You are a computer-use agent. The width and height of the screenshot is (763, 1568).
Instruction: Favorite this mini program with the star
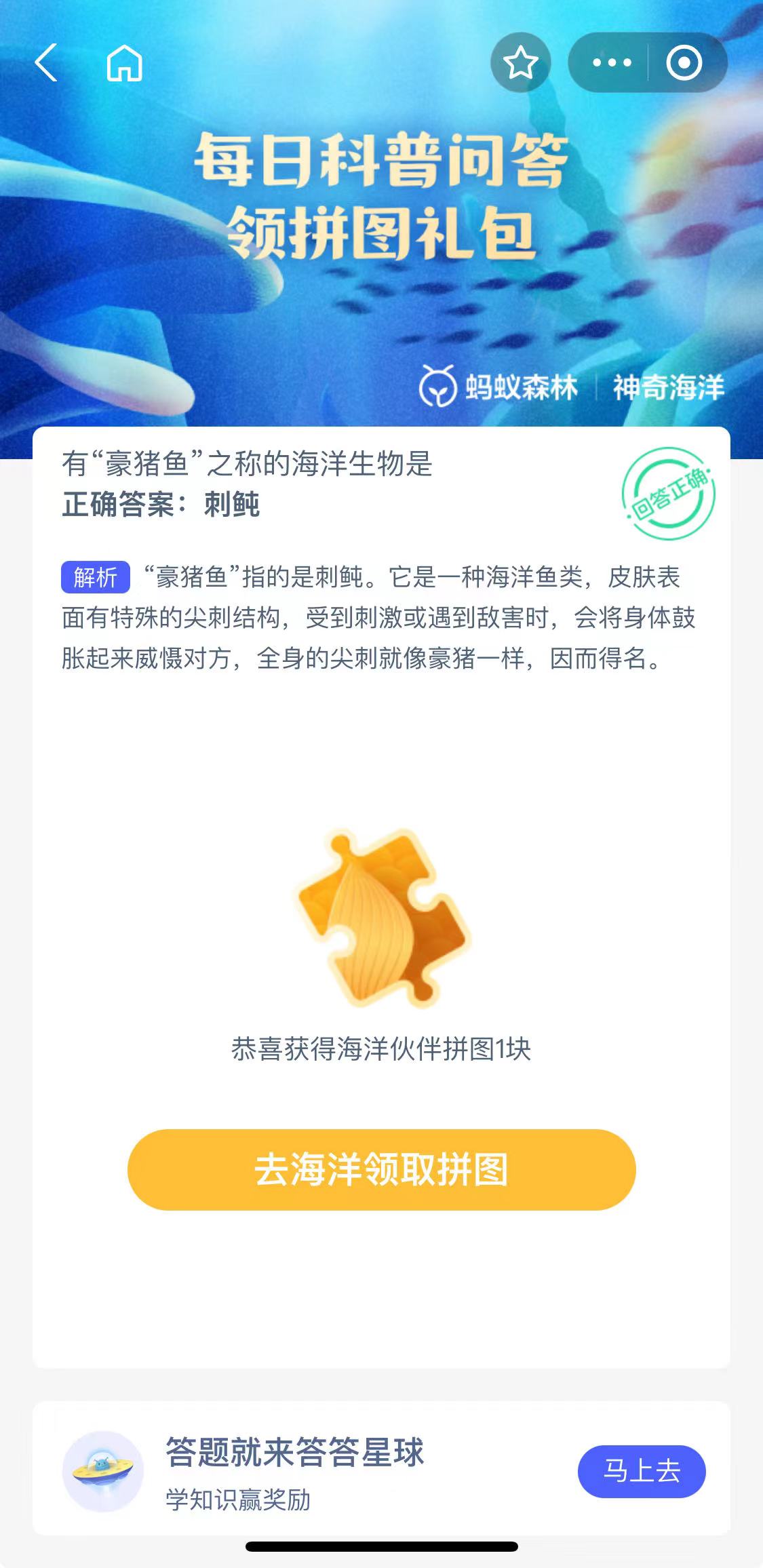520,63
